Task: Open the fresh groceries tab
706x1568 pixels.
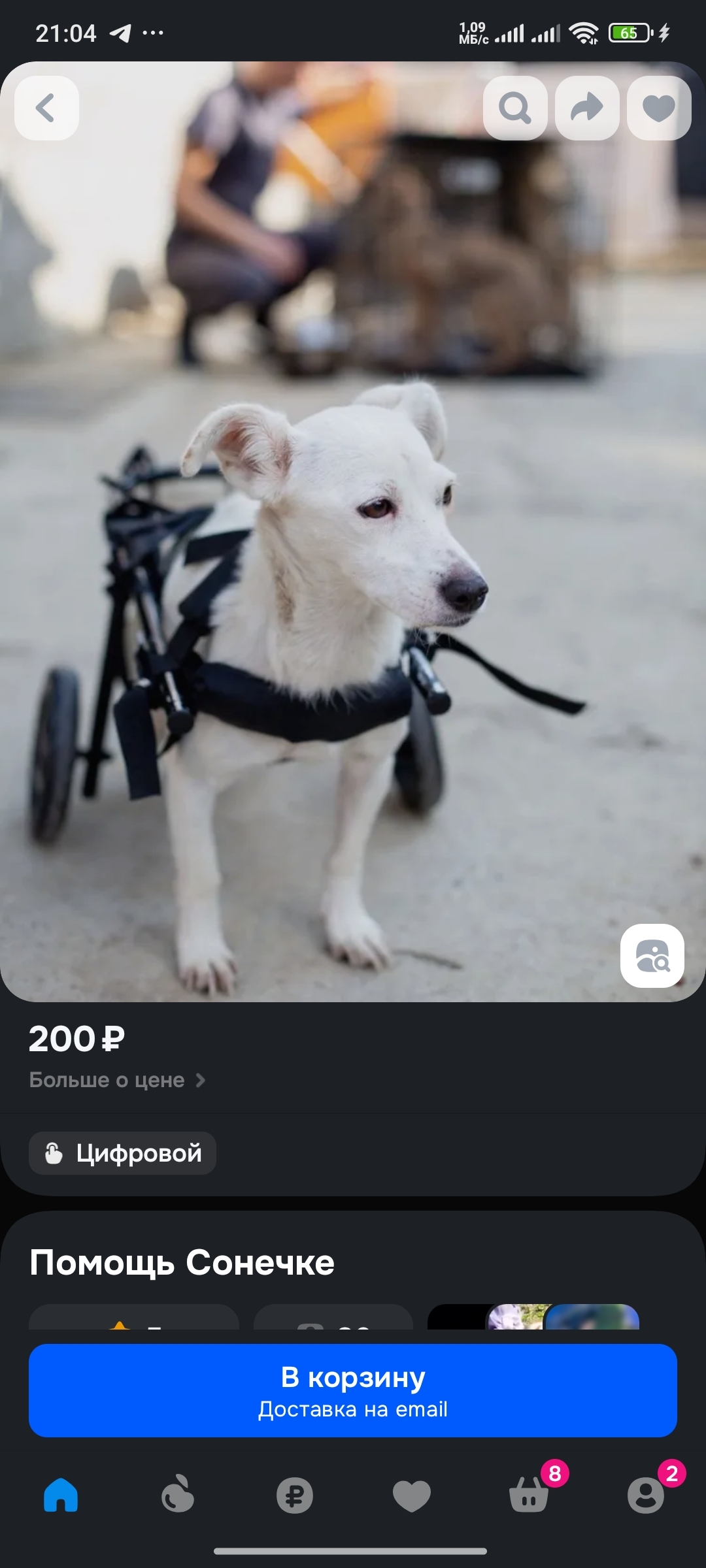Action: coord(178,1495)
